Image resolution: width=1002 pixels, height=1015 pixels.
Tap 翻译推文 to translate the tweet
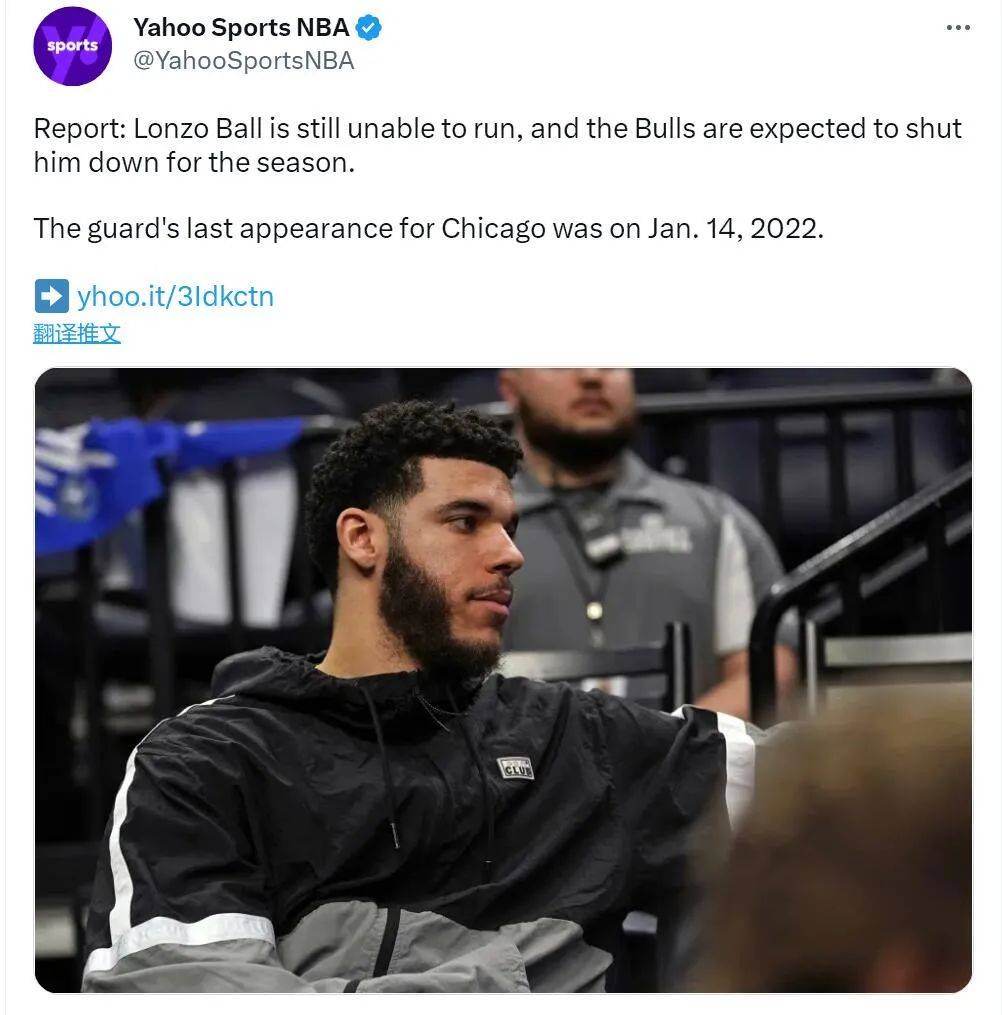click(77, 334)
